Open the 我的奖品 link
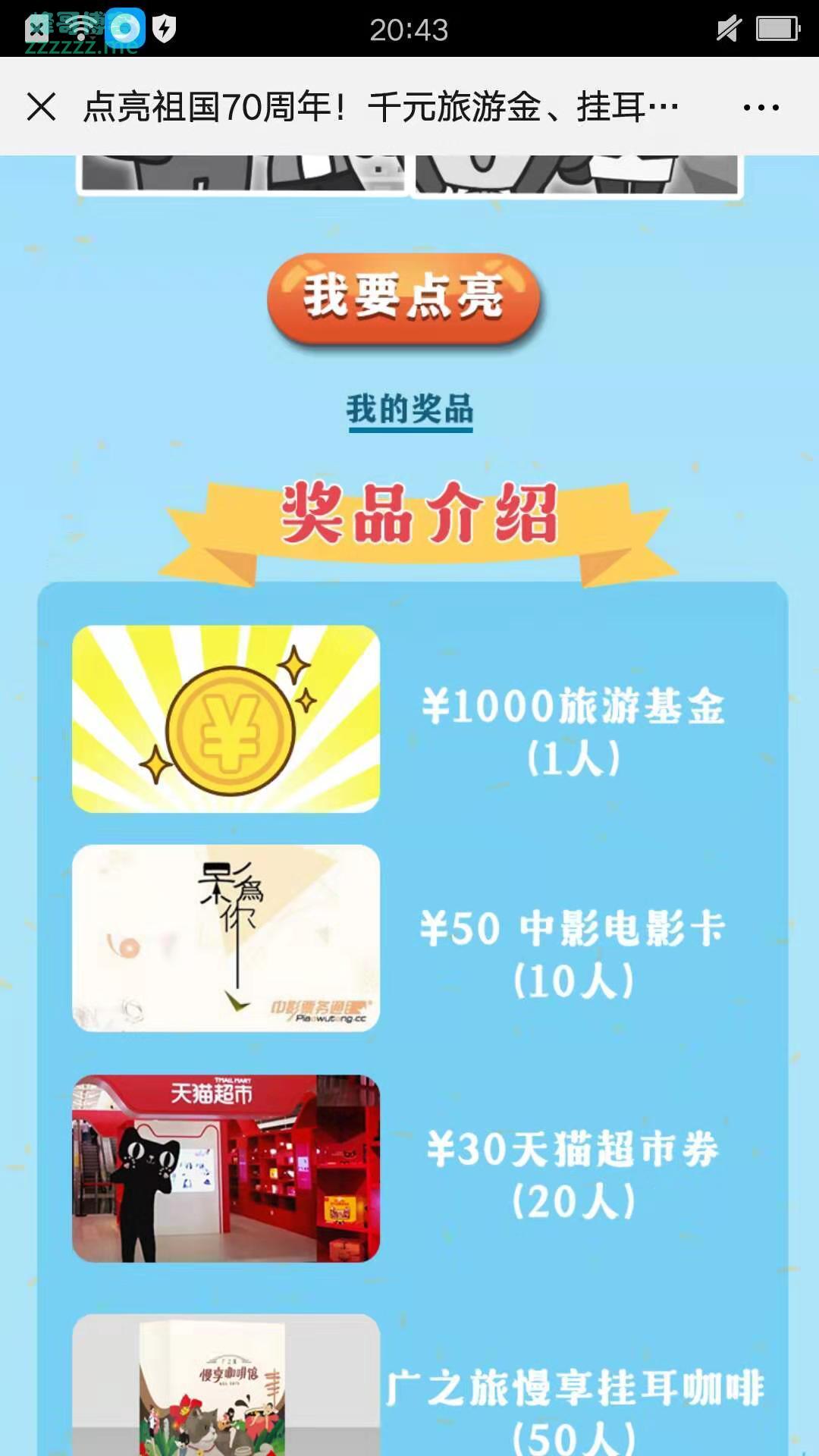The image size is (819, 1456). tap(410, 410)
